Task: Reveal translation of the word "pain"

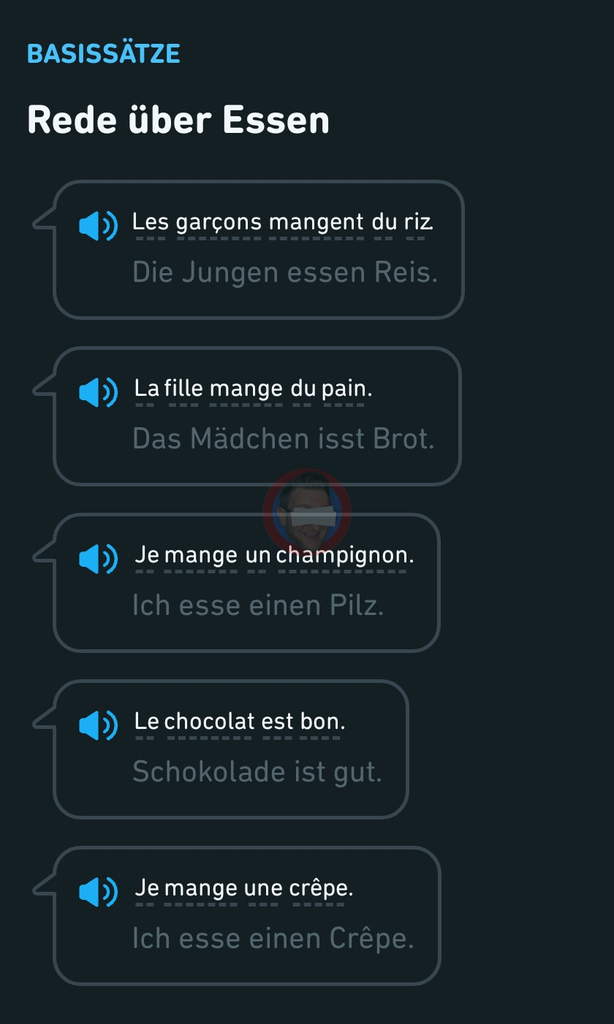Action: coord(344,389)
